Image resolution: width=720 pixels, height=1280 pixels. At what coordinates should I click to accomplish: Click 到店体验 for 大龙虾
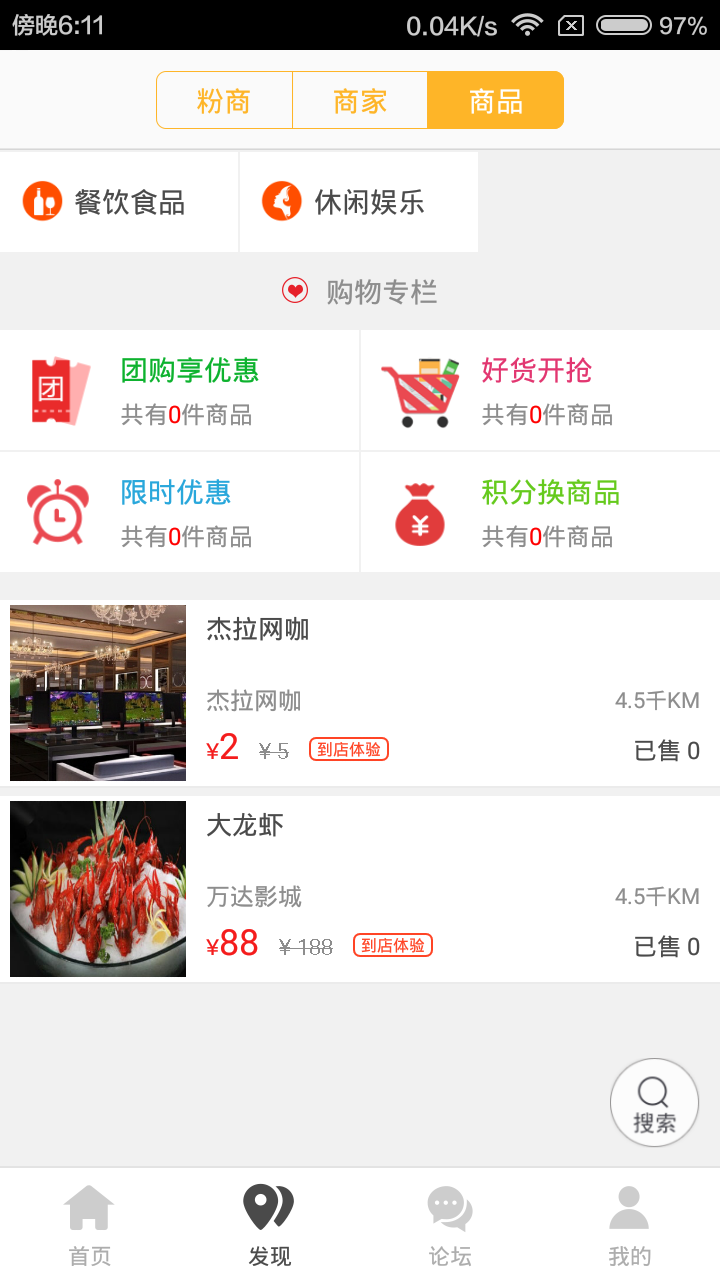(x=392, y=943)
